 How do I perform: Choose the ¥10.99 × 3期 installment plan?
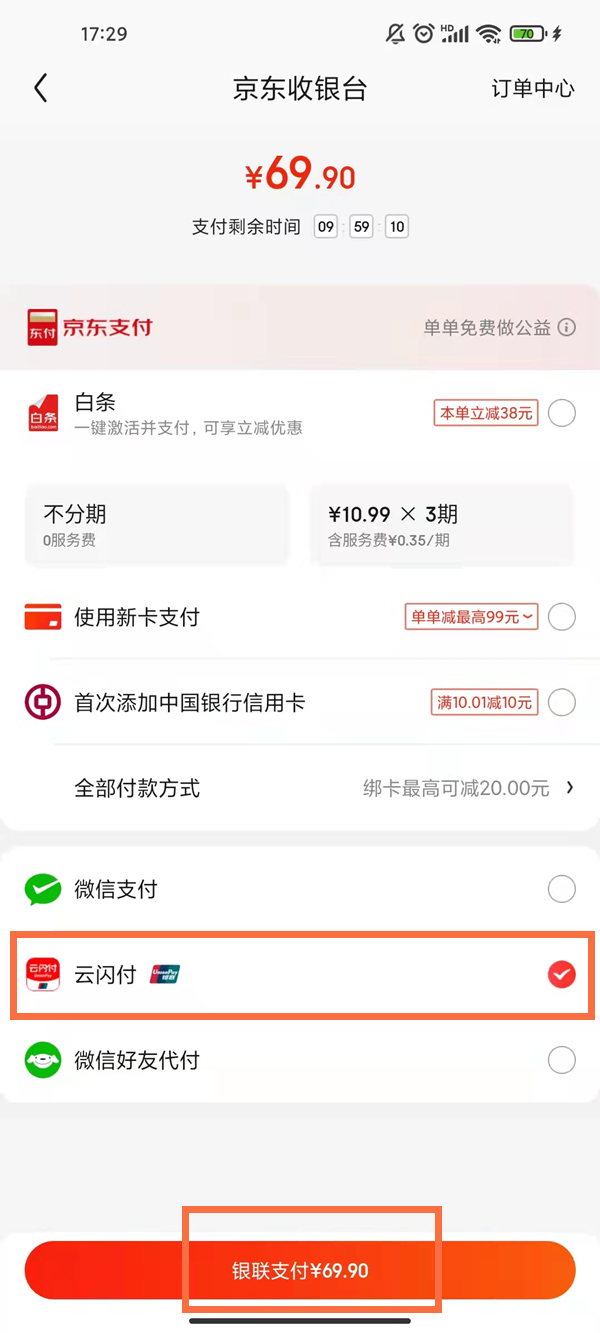(x=441, y=525)
